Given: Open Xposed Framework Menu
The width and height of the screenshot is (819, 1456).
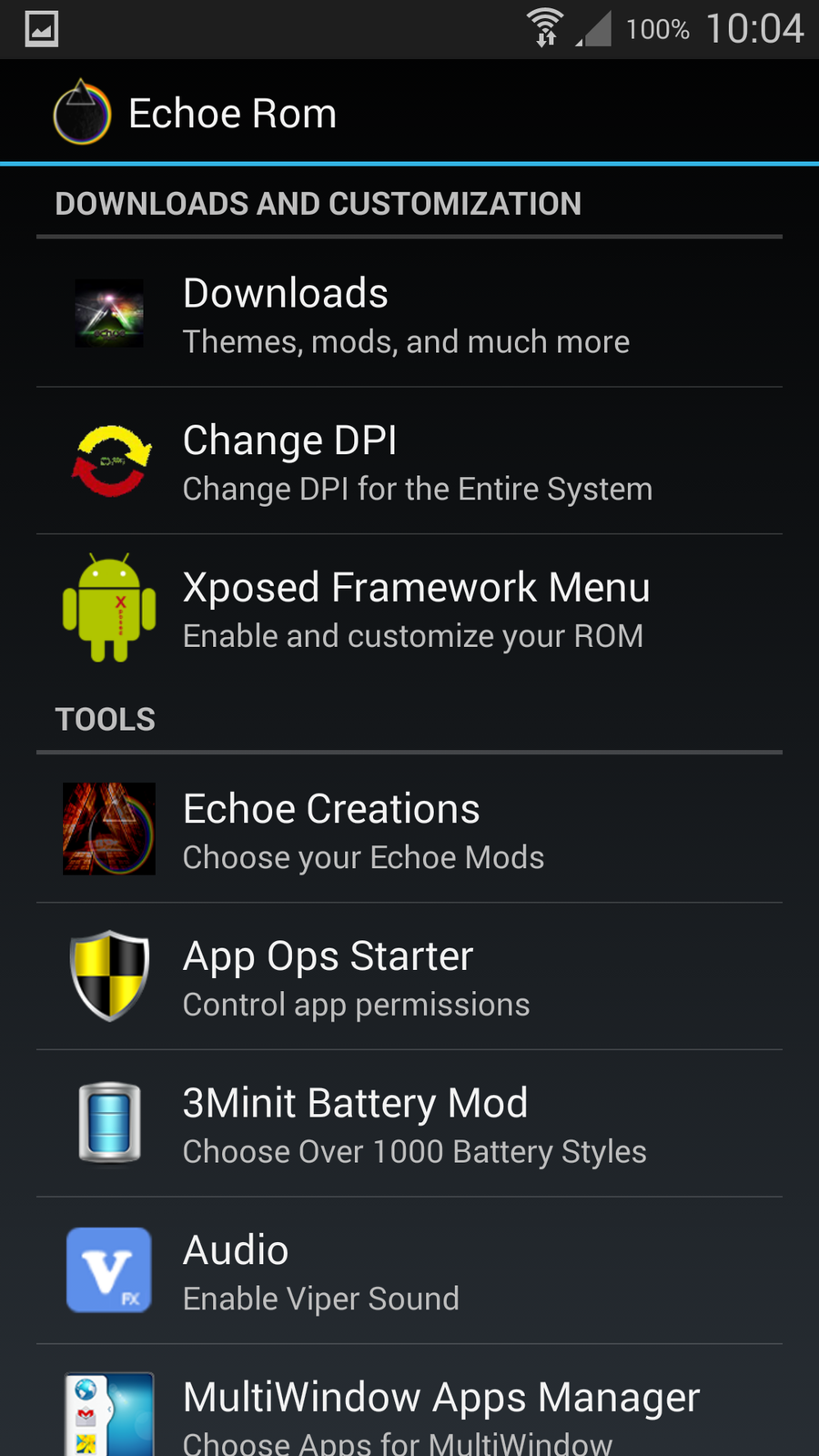Looking at the screenshot, I should [x=409, y=609].
